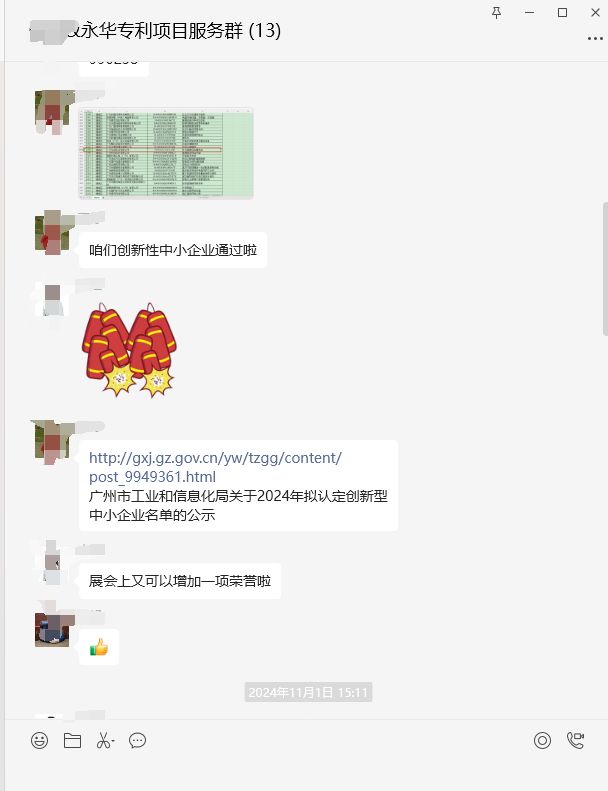
Task: Start a voice or video call
Action: pyautogui.click(x=575, y=741)
